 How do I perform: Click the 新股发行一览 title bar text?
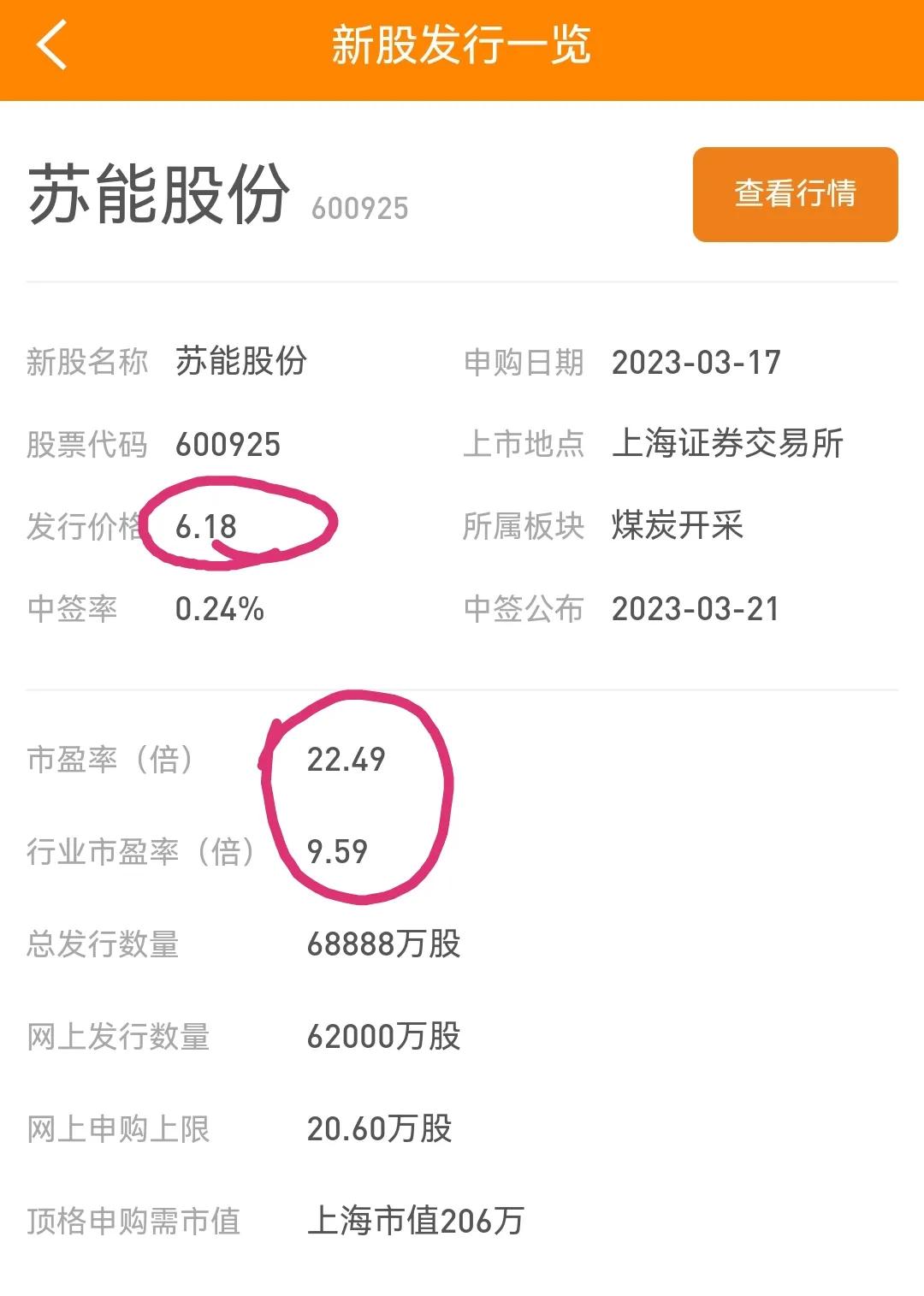coord(462,47)
